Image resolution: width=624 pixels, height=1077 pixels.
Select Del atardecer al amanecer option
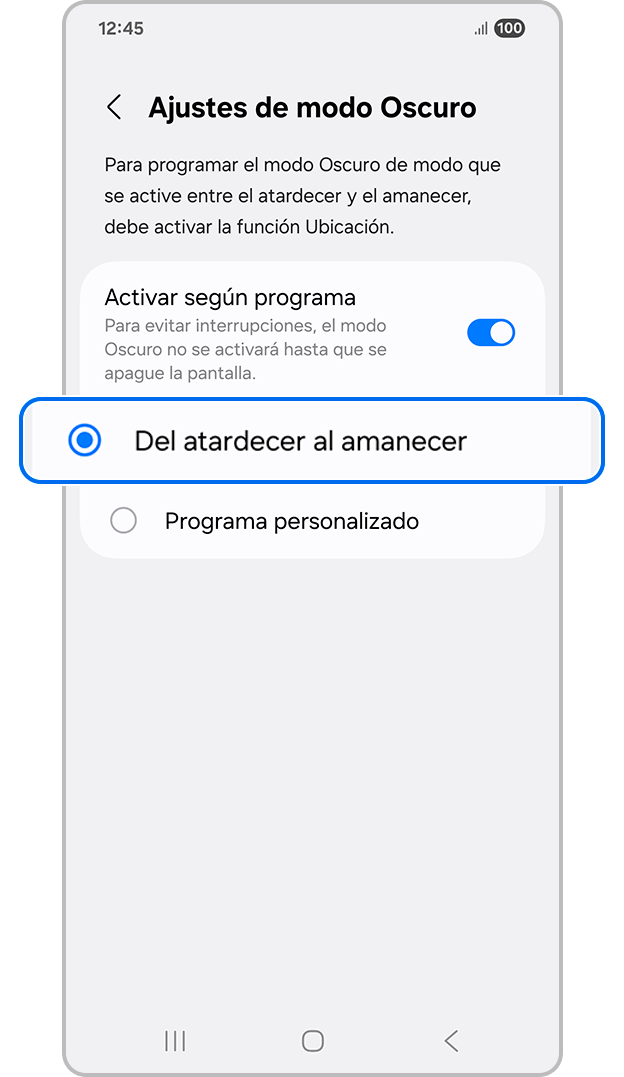coord(86,440)
